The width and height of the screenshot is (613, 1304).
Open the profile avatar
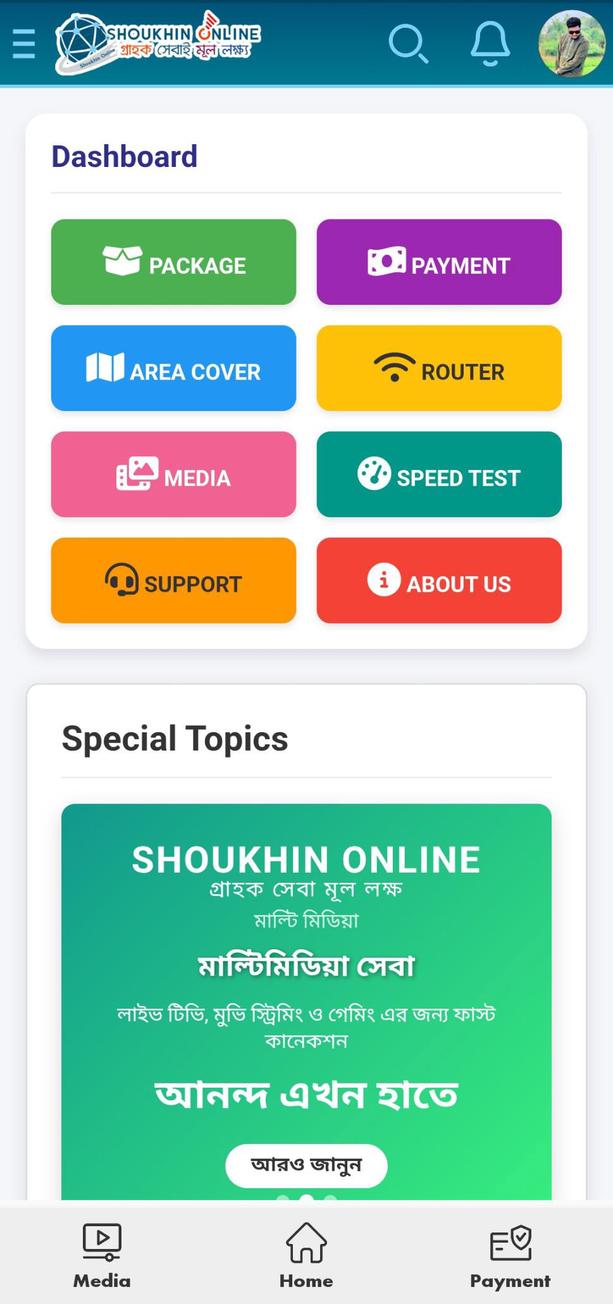click(571, 44)
